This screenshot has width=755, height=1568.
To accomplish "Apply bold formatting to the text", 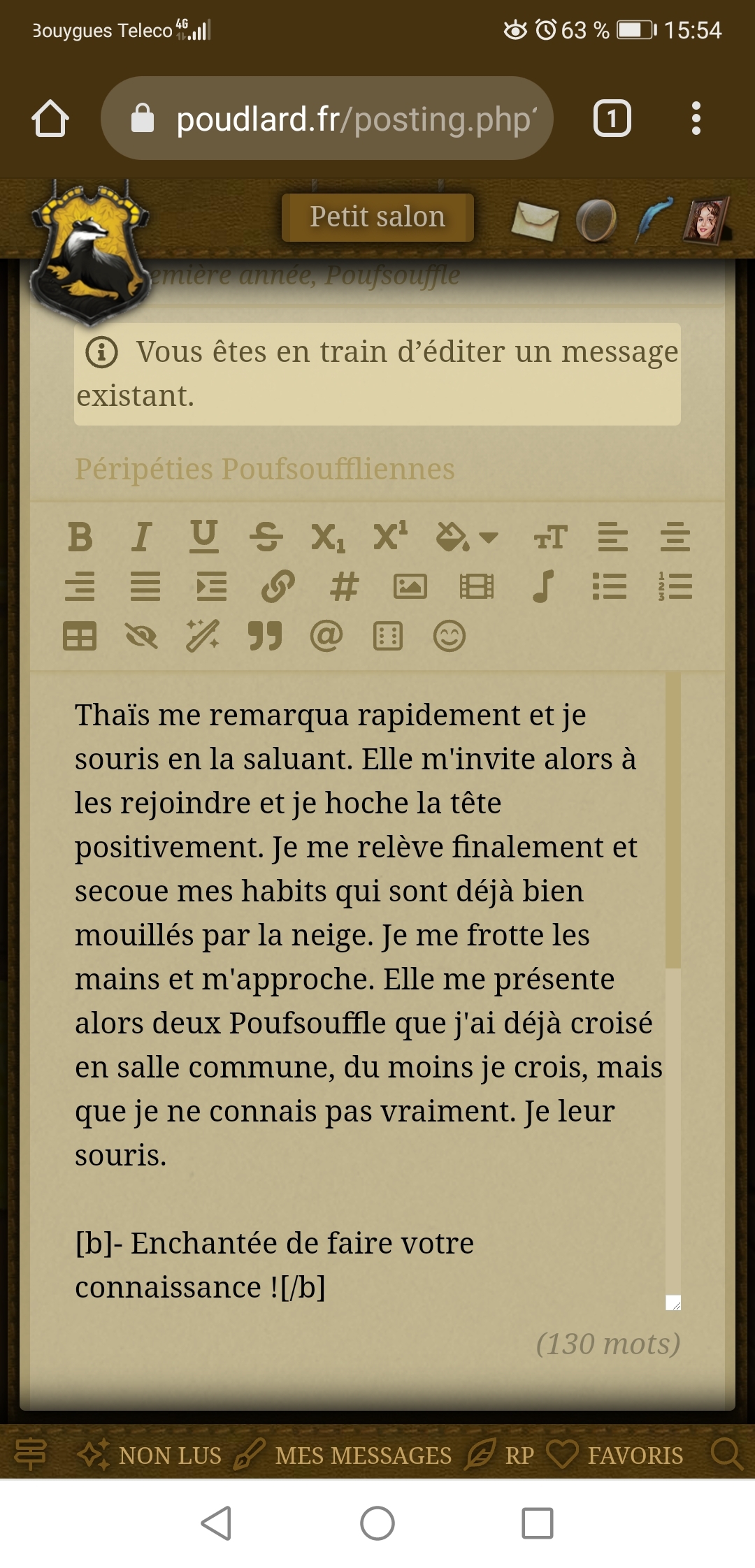I will pyautogui.click(x=80, y=537).
